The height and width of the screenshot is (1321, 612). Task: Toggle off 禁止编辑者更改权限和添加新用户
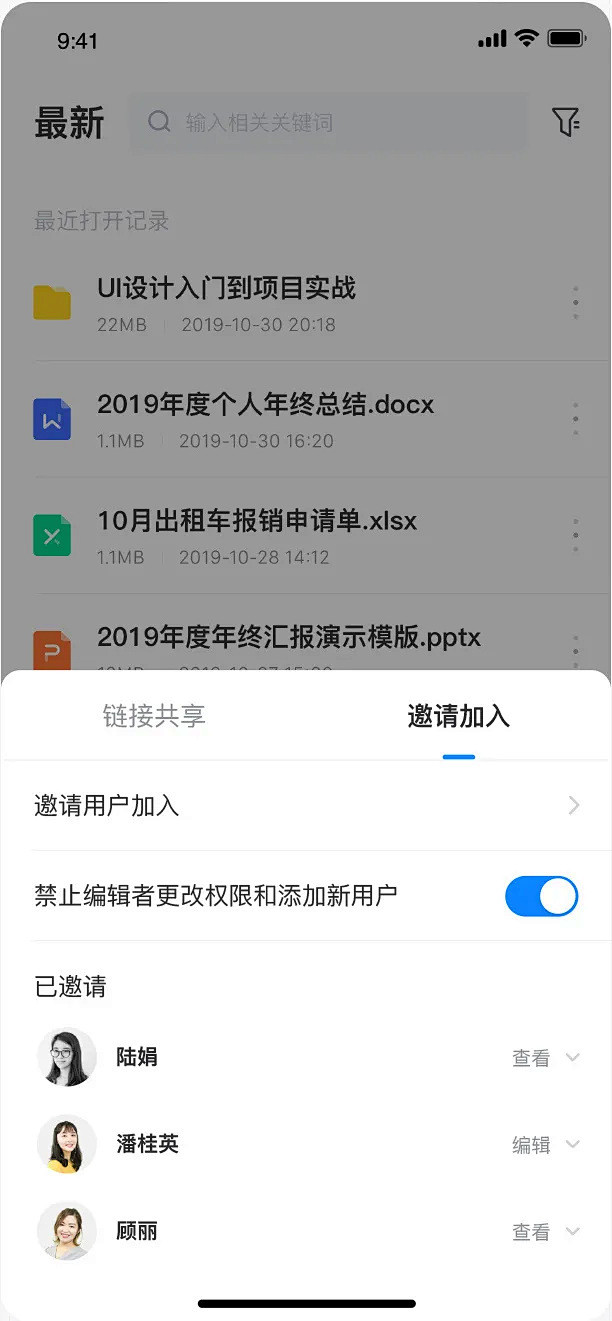541,896
